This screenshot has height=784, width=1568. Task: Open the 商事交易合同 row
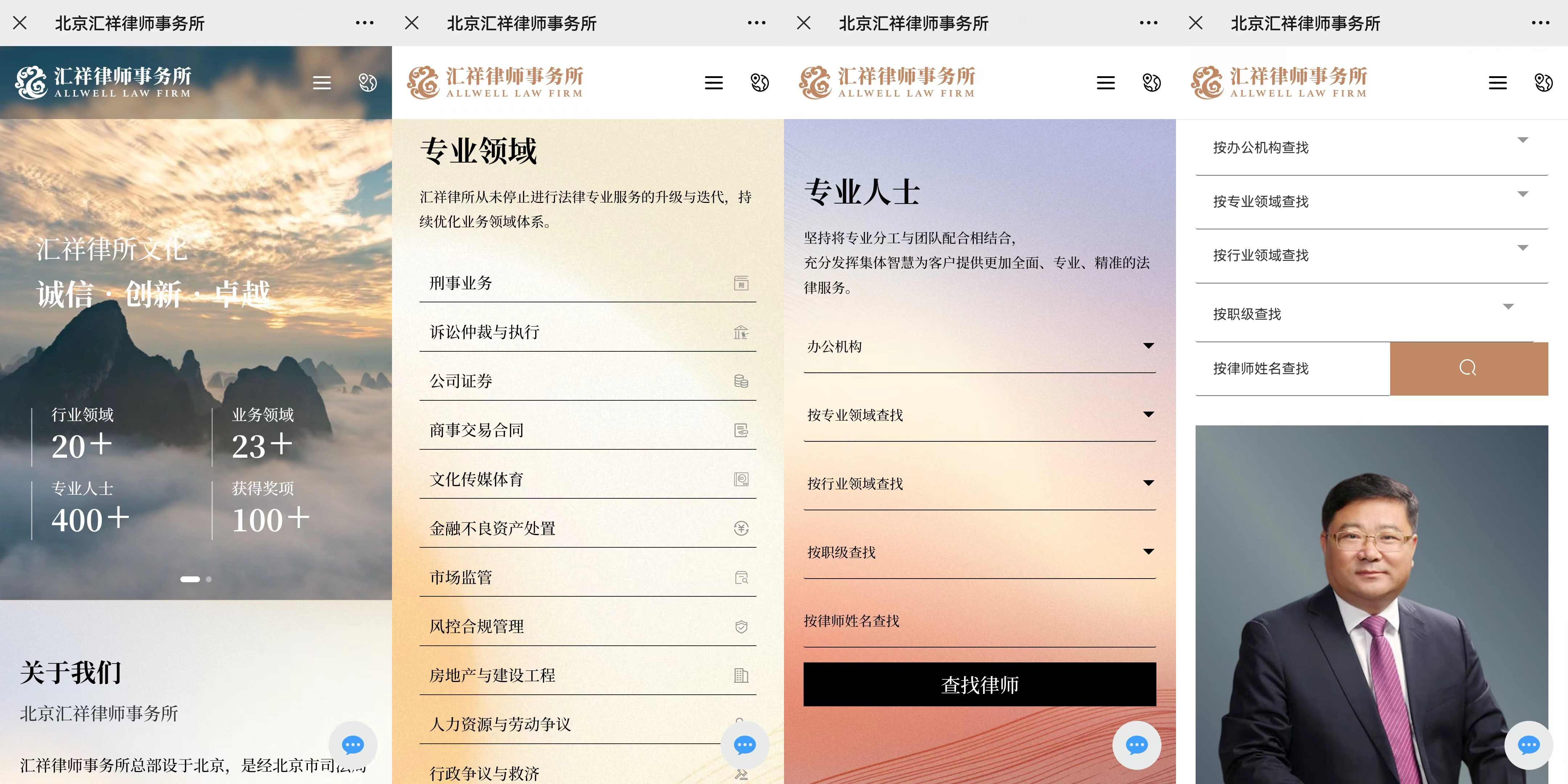coord(587,430)
